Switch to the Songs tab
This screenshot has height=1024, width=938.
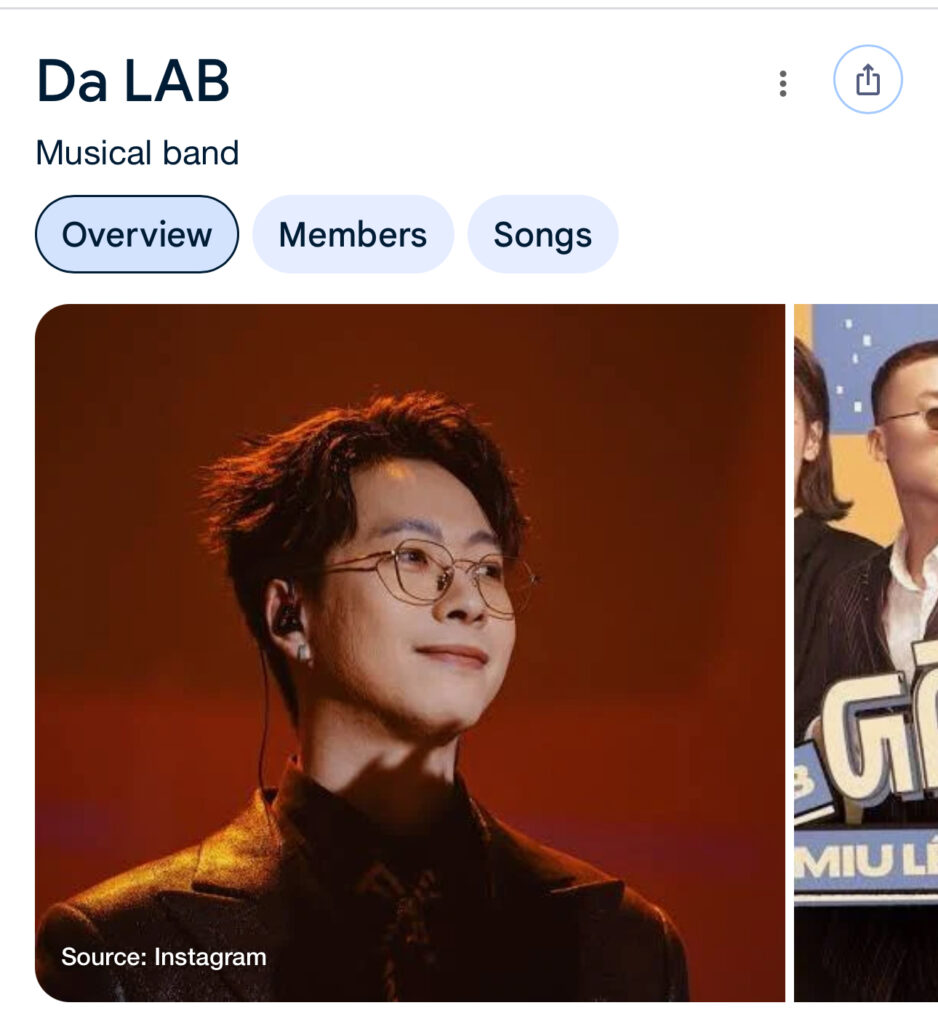542,235
